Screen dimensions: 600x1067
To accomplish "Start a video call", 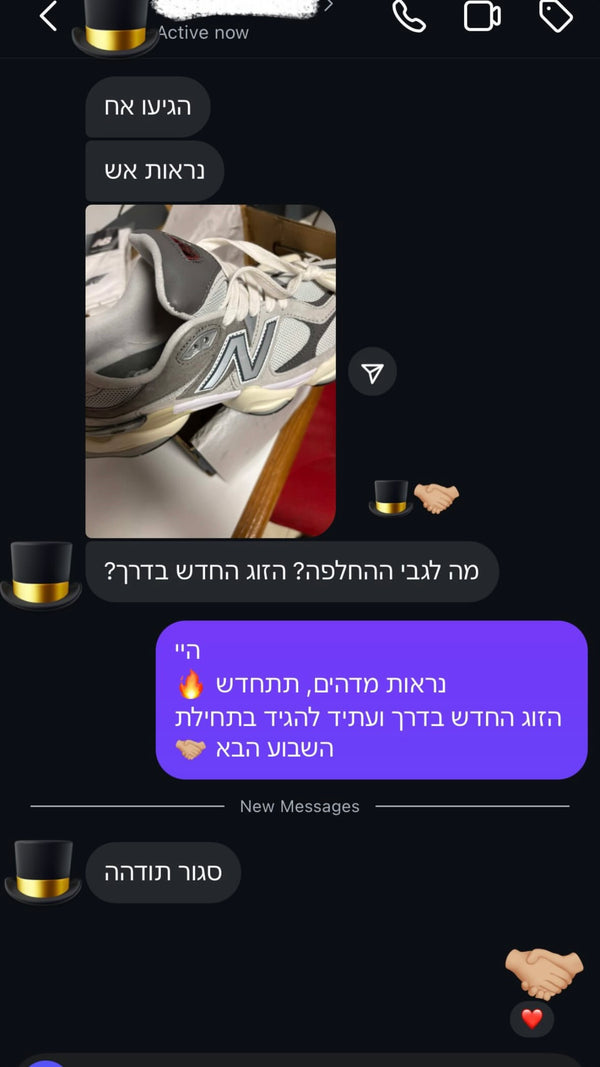I will pyautogui.click(x=482, y=16).
